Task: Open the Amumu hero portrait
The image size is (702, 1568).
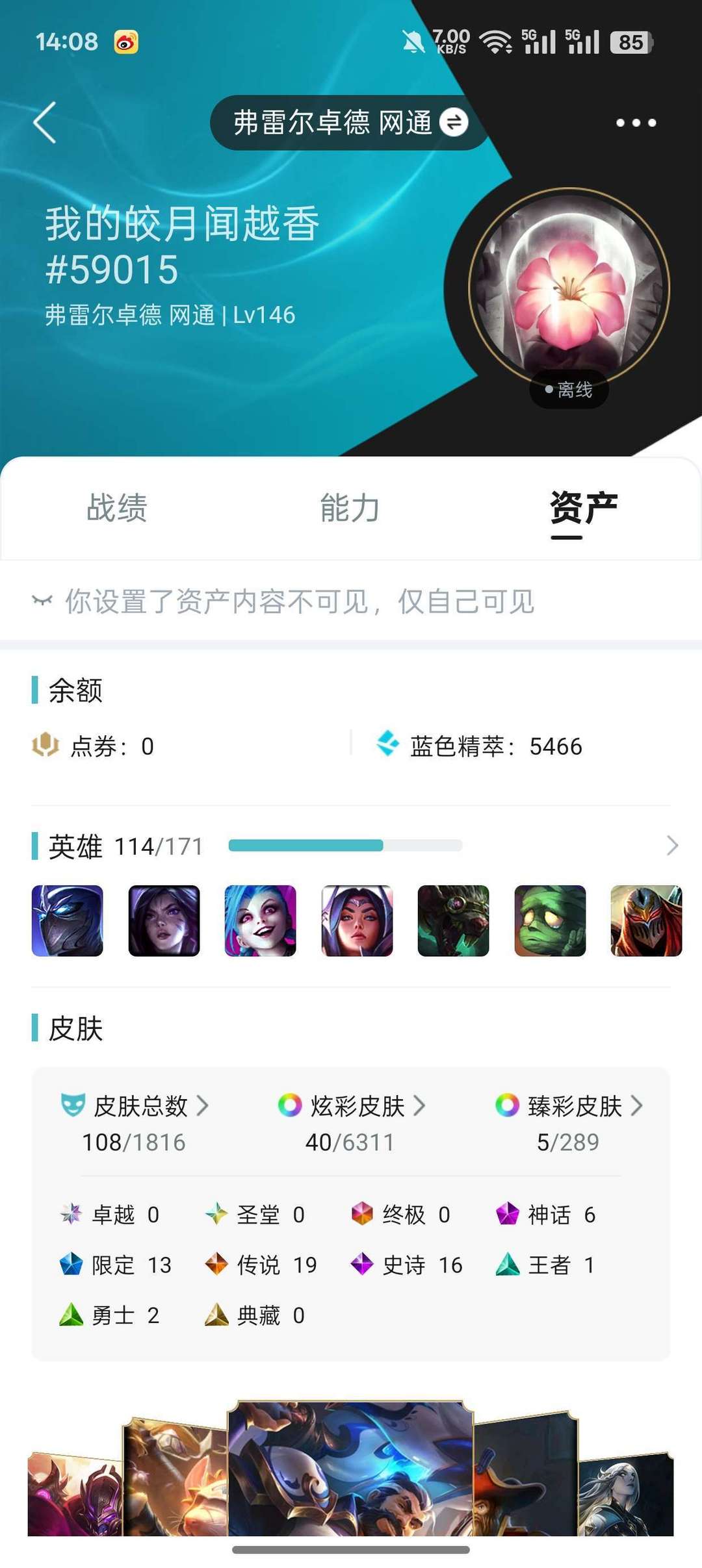Action: (550, 920)
